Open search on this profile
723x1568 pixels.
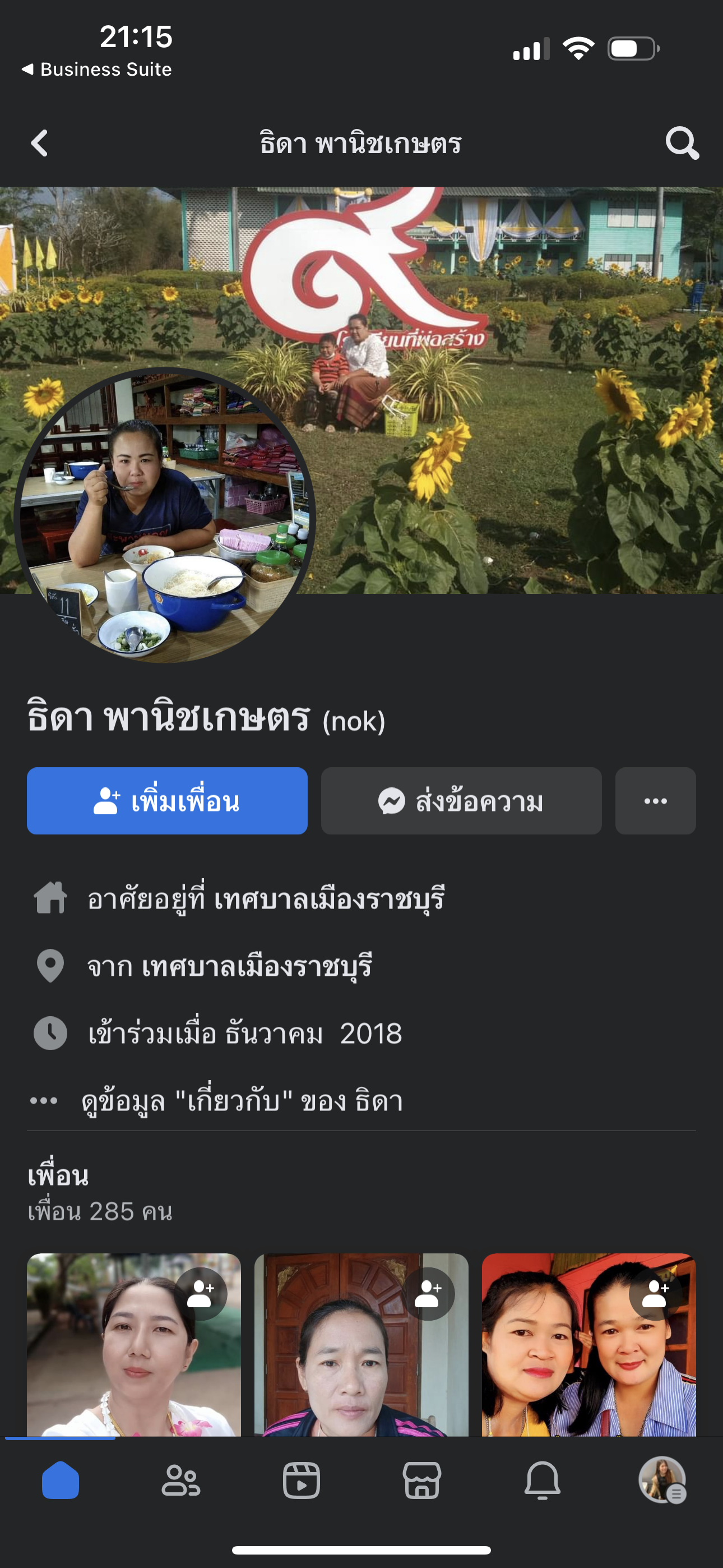(682, 144)
